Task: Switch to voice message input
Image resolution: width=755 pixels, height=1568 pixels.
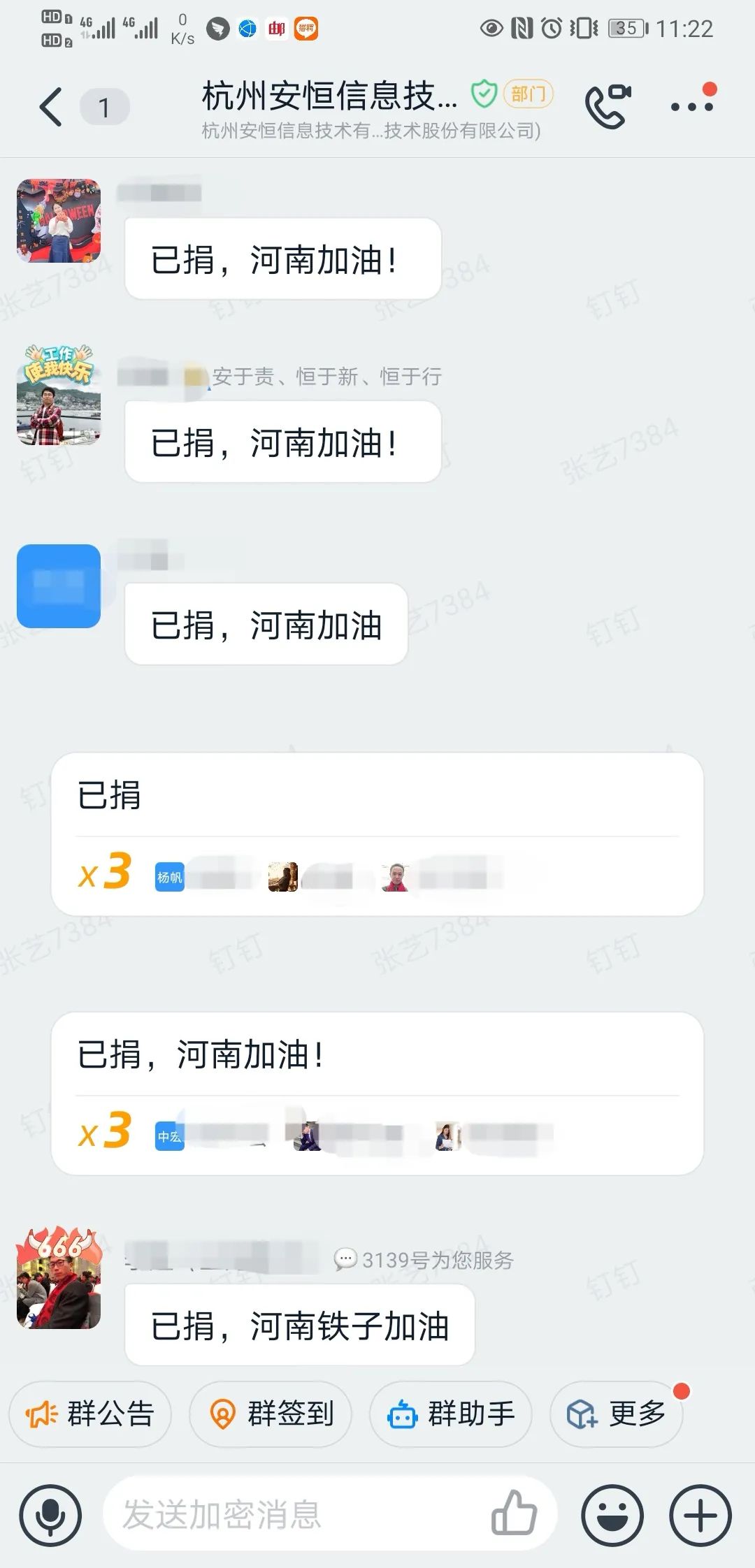Action: (50, 1515)
